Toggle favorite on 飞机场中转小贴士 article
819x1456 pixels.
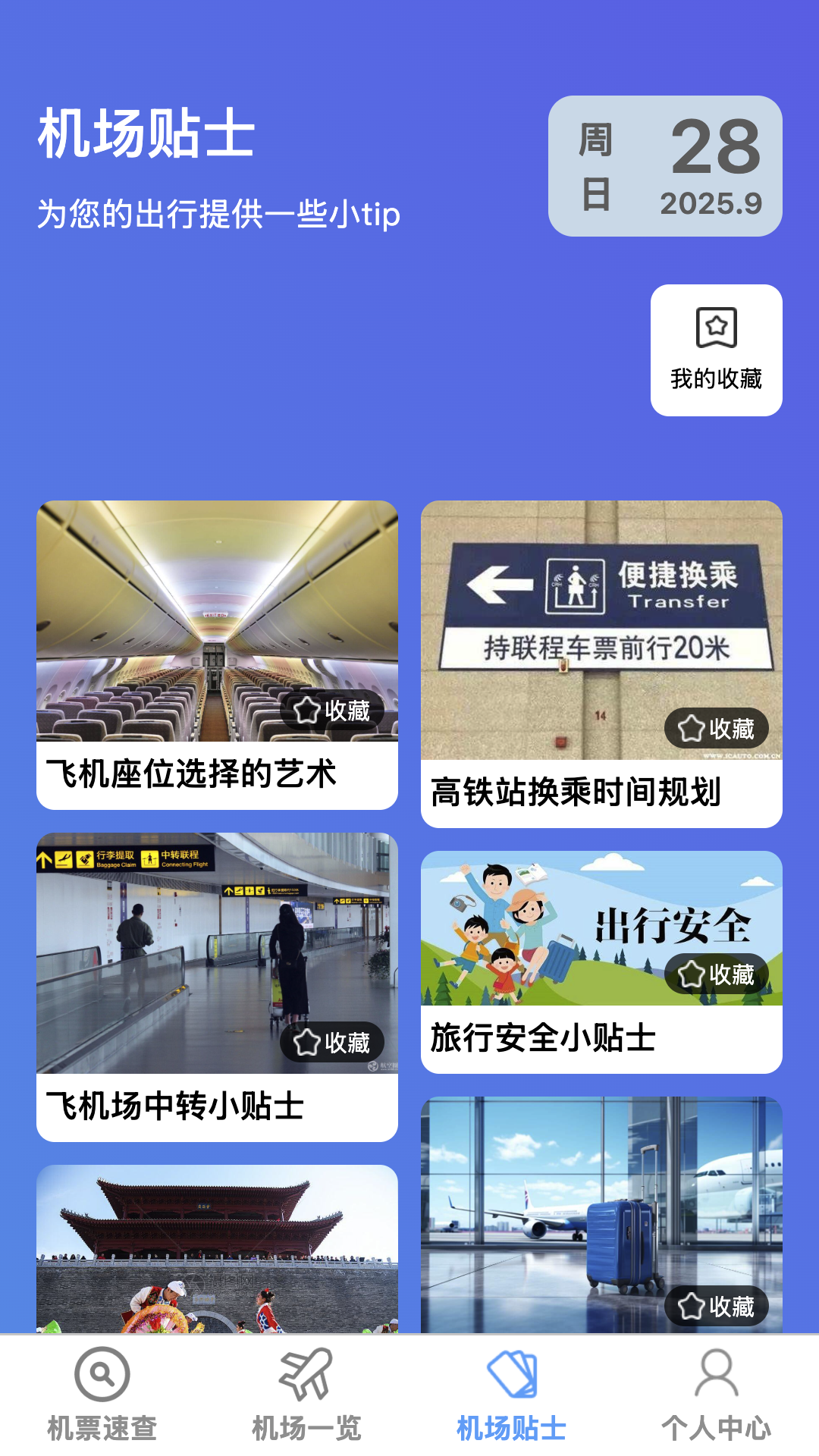[306, 1043]
